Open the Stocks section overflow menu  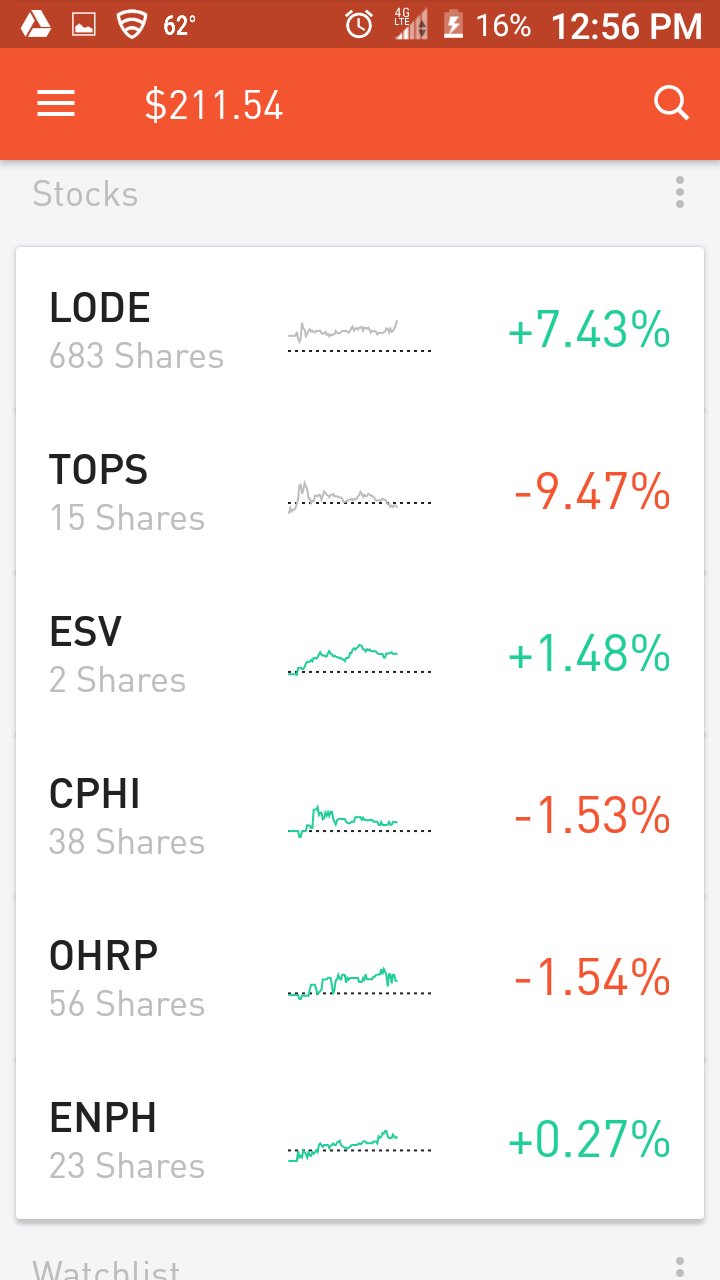coord(680,192)
